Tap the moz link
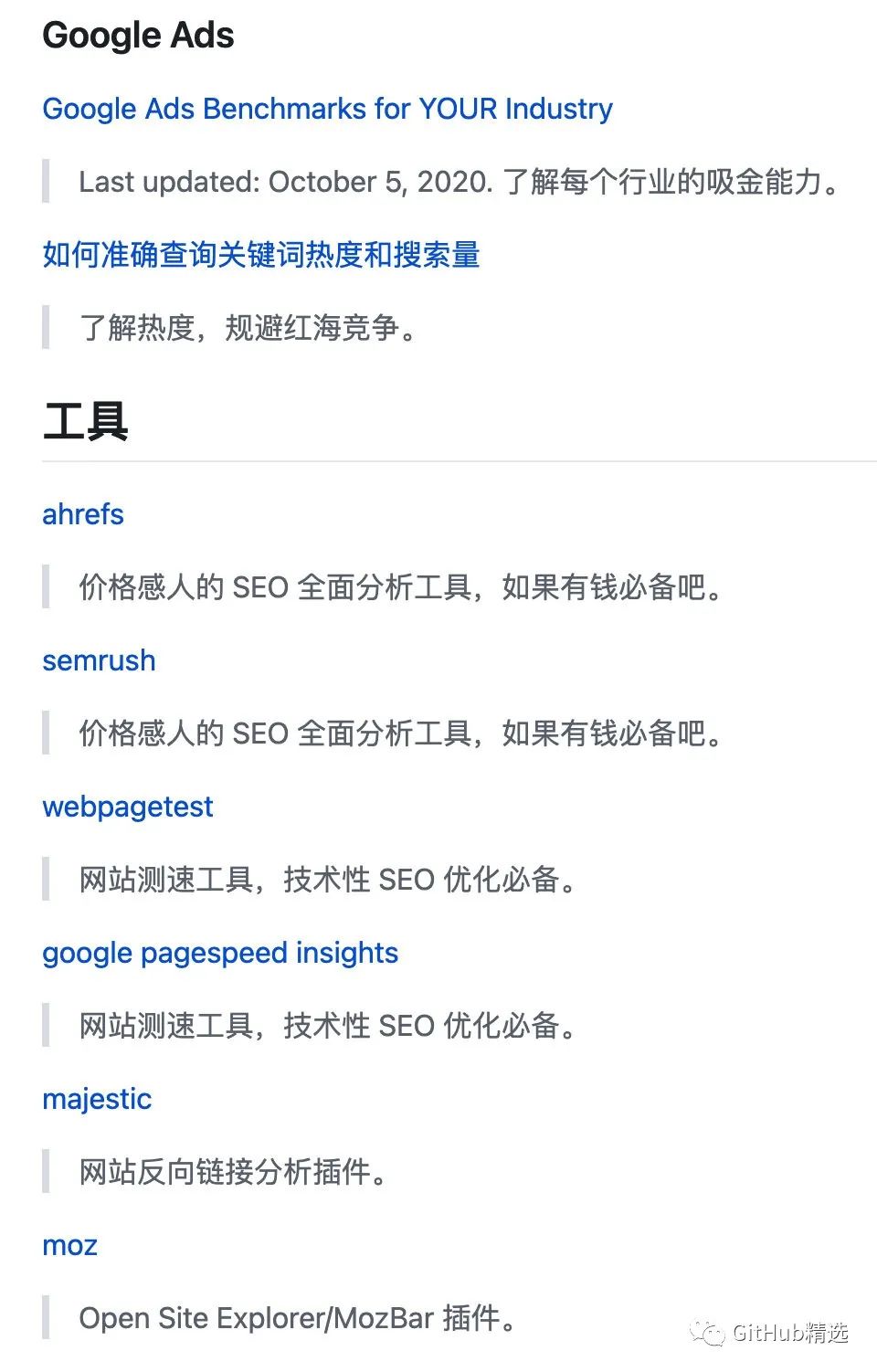877x1372 pixels. pos(69,1245)
